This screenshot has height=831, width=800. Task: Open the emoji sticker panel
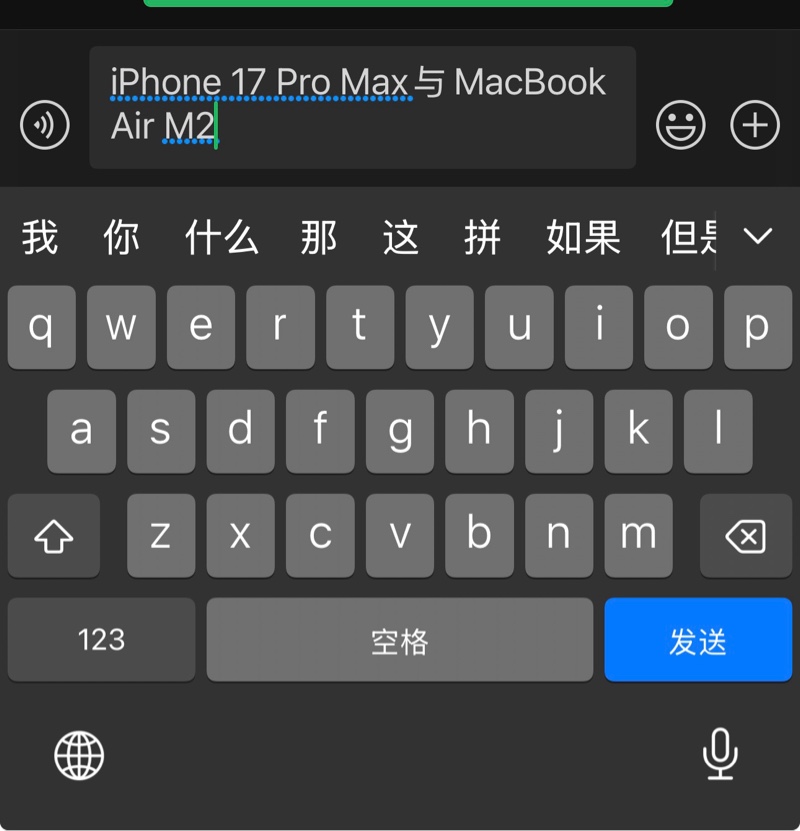click(x=680, y=125)
